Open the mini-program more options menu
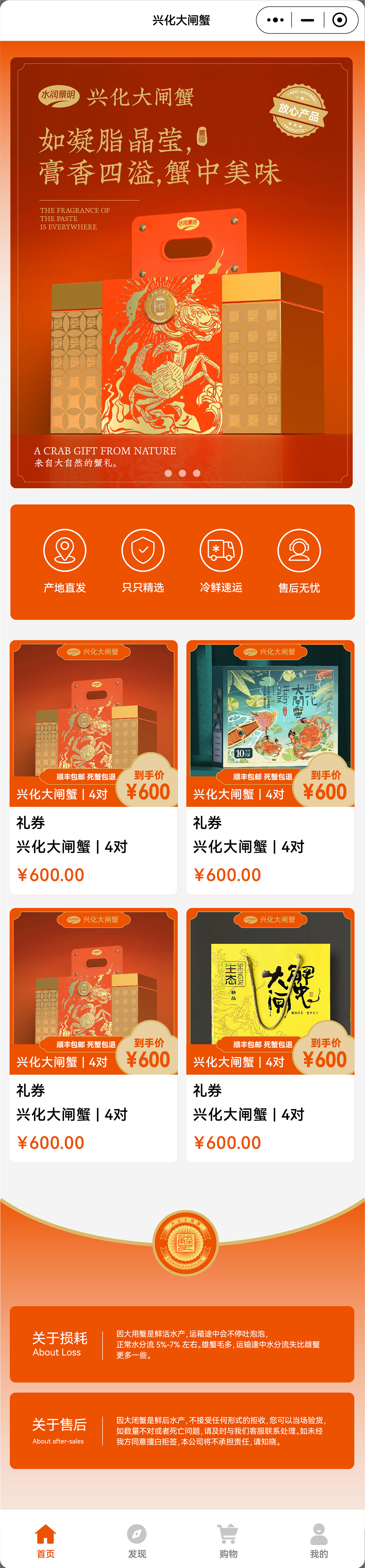This screenshot has width=365, height=1568. click(x=276, y=20)
